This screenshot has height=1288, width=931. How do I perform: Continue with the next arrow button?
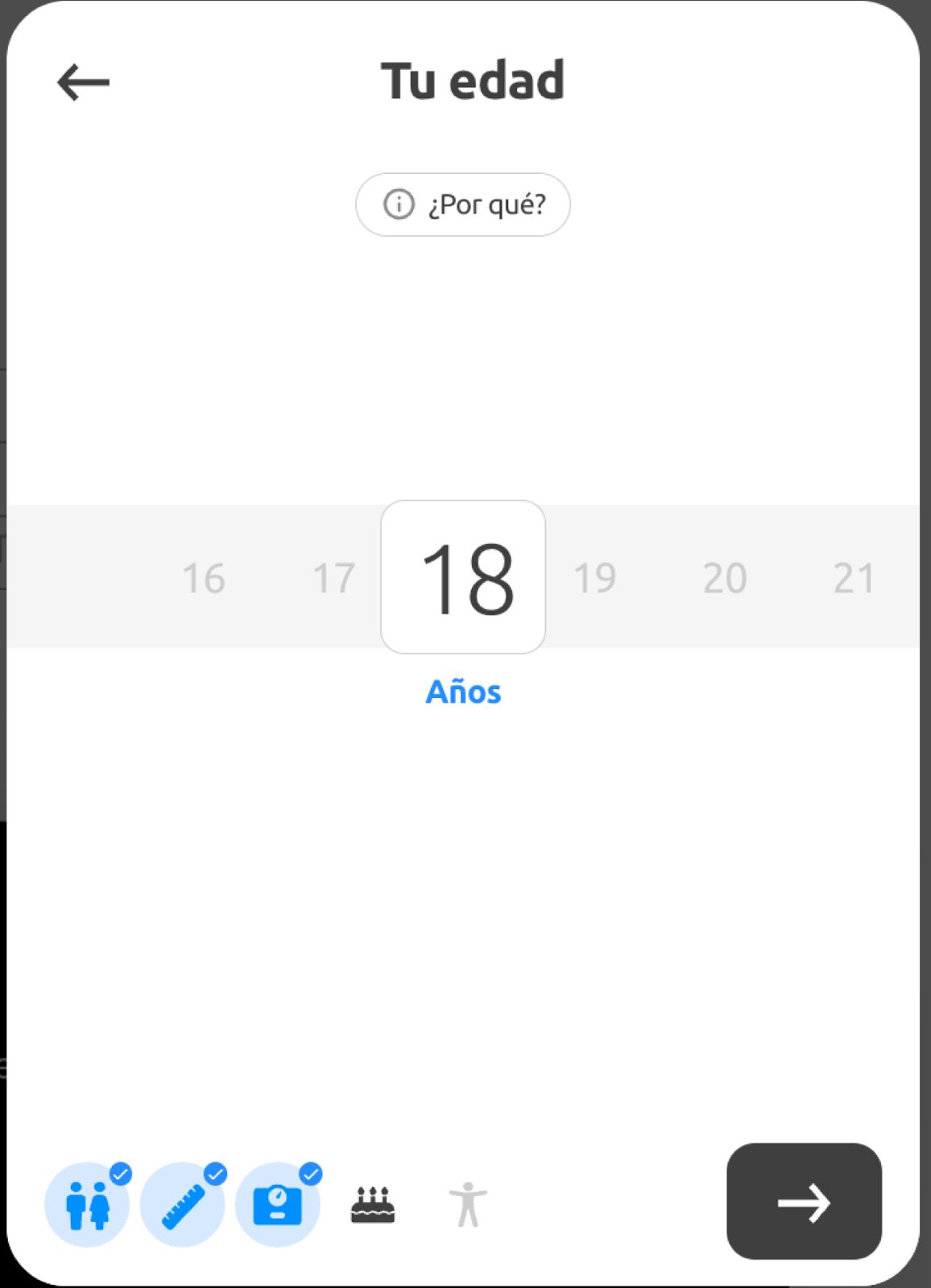(803, 1201)
